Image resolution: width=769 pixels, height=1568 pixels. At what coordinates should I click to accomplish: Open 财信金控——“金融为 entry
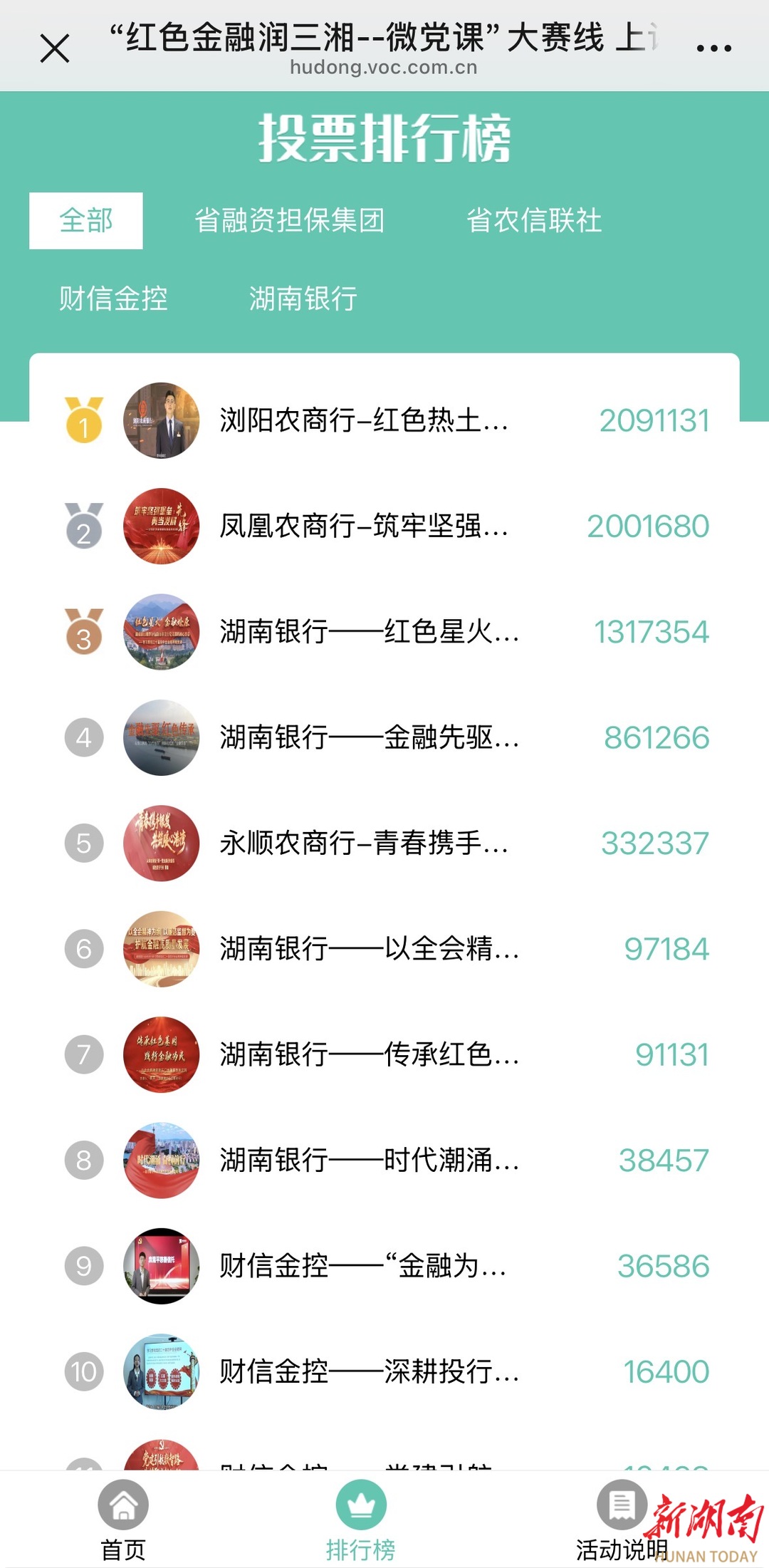[384, 1266]
